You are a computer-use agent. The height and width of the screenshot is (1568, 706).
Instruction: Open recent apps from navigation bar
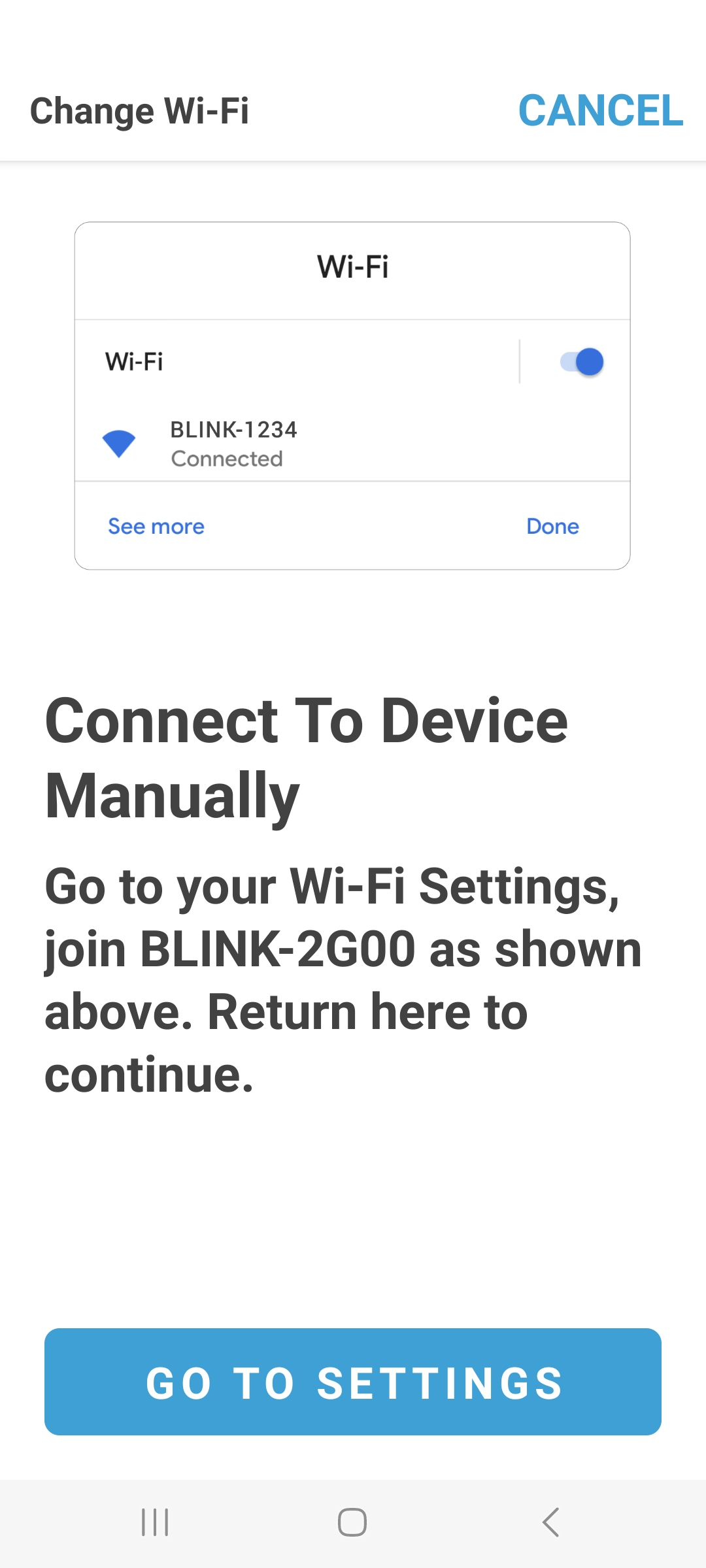[x=155, y=1522]
